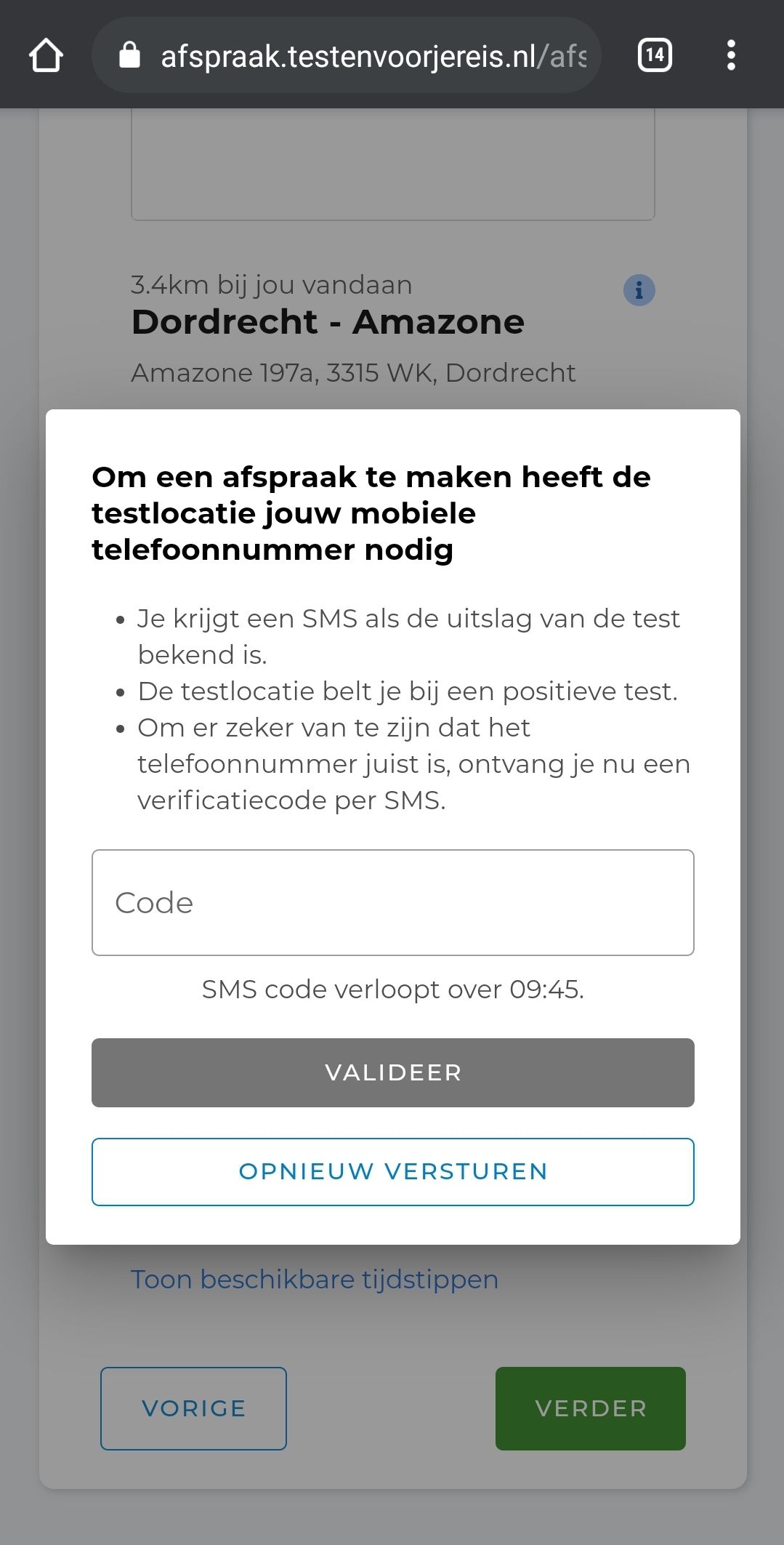Image resolution: width=784 pixels, height=1545 pixels.
Task: Open Toon beschikbare tijdstippen link
Action: coord(315,1280)
